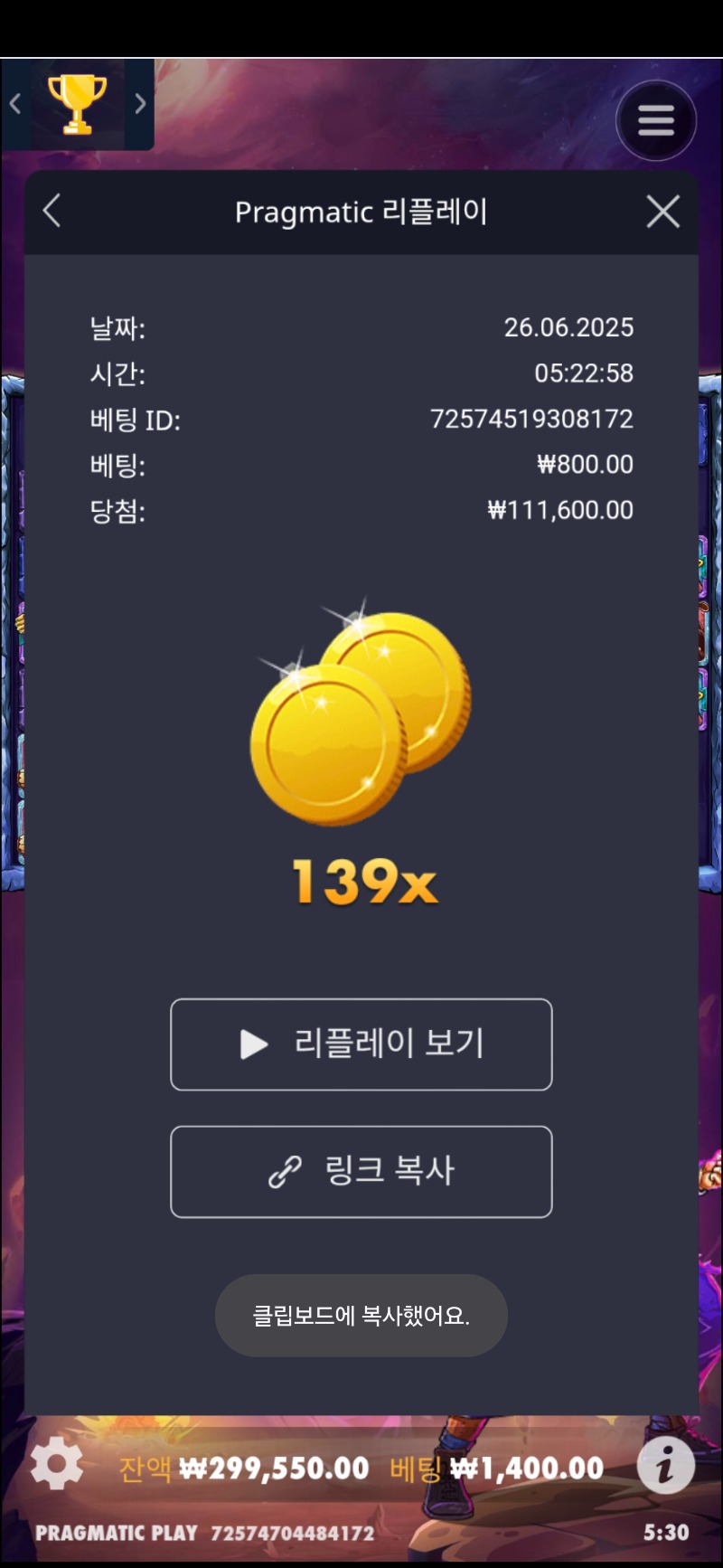The image size is (723, 1568).
Task: Open game settings gear
Action: click(x=56, y=1462)
